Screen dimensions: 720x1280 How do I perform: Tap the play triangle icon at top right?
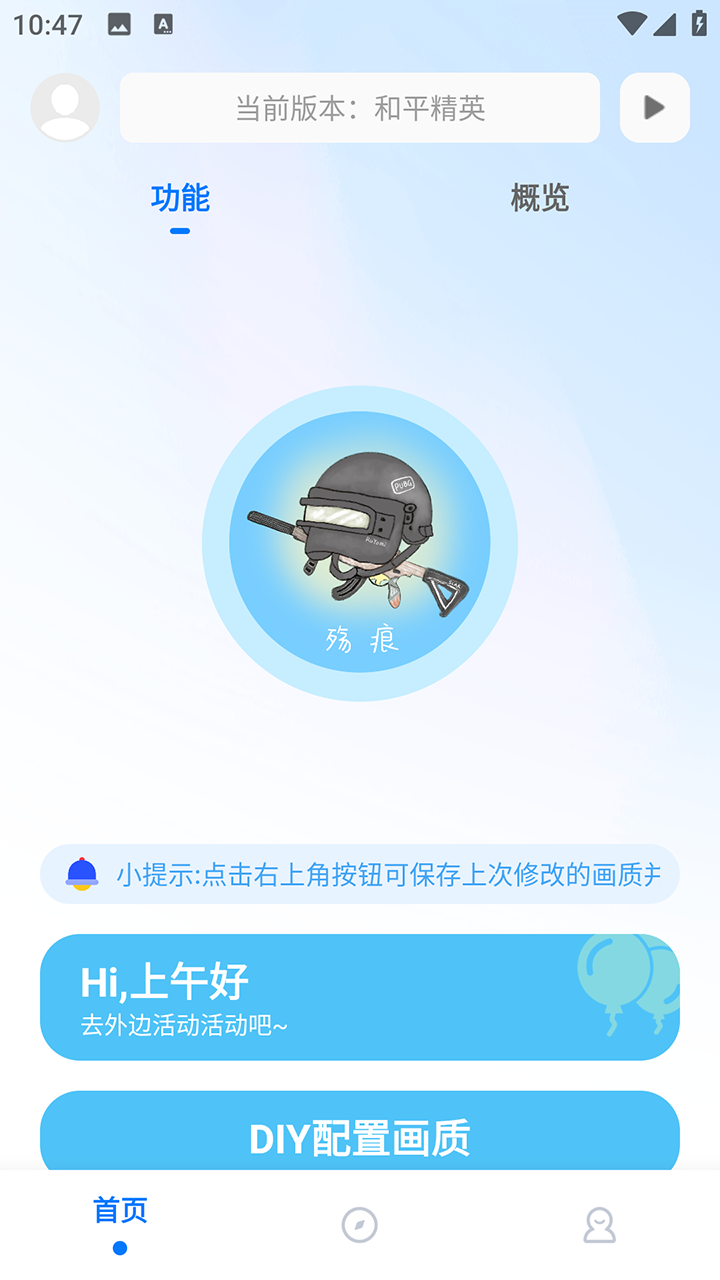click(654, 107)
